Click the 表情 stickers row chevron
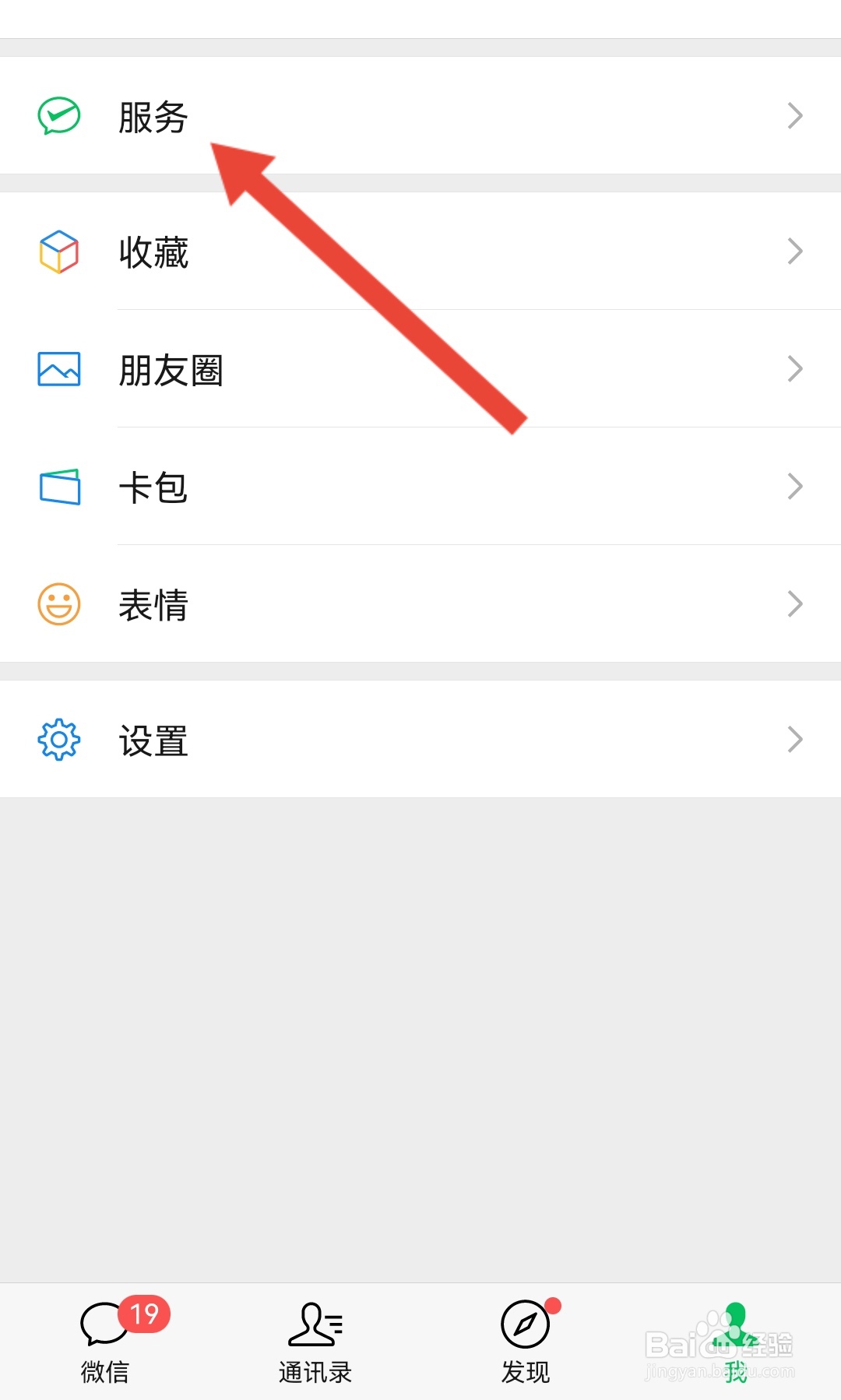 tap(795, 603)
